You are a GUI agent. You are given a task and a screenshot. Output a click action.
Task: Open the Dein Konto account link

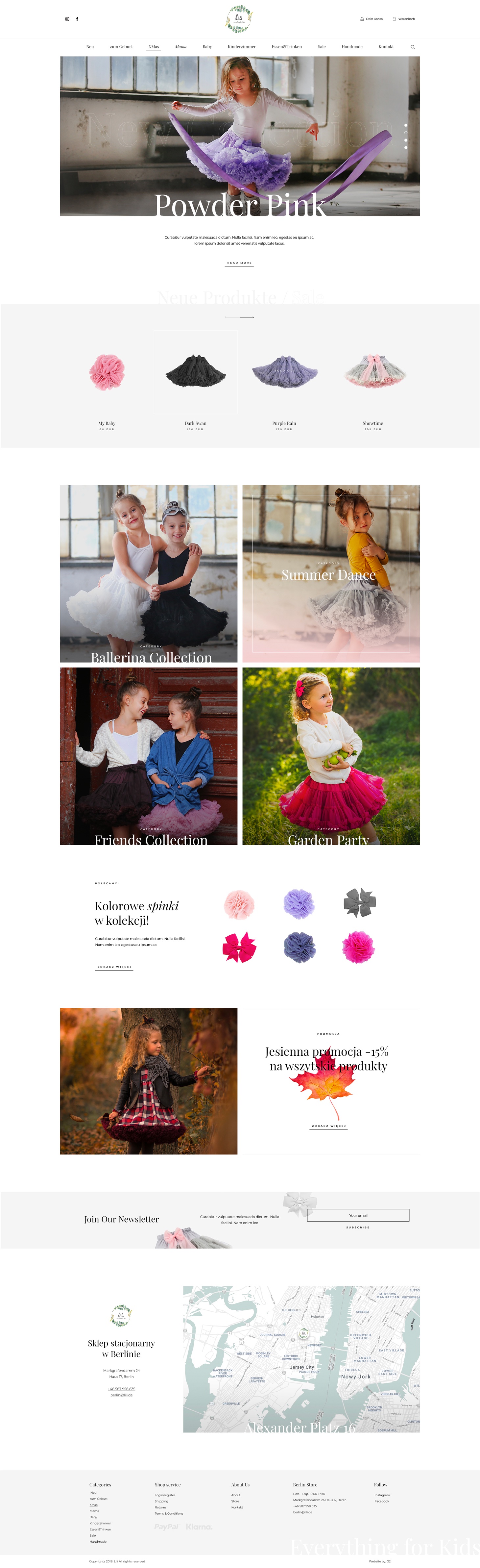[372, 19]
